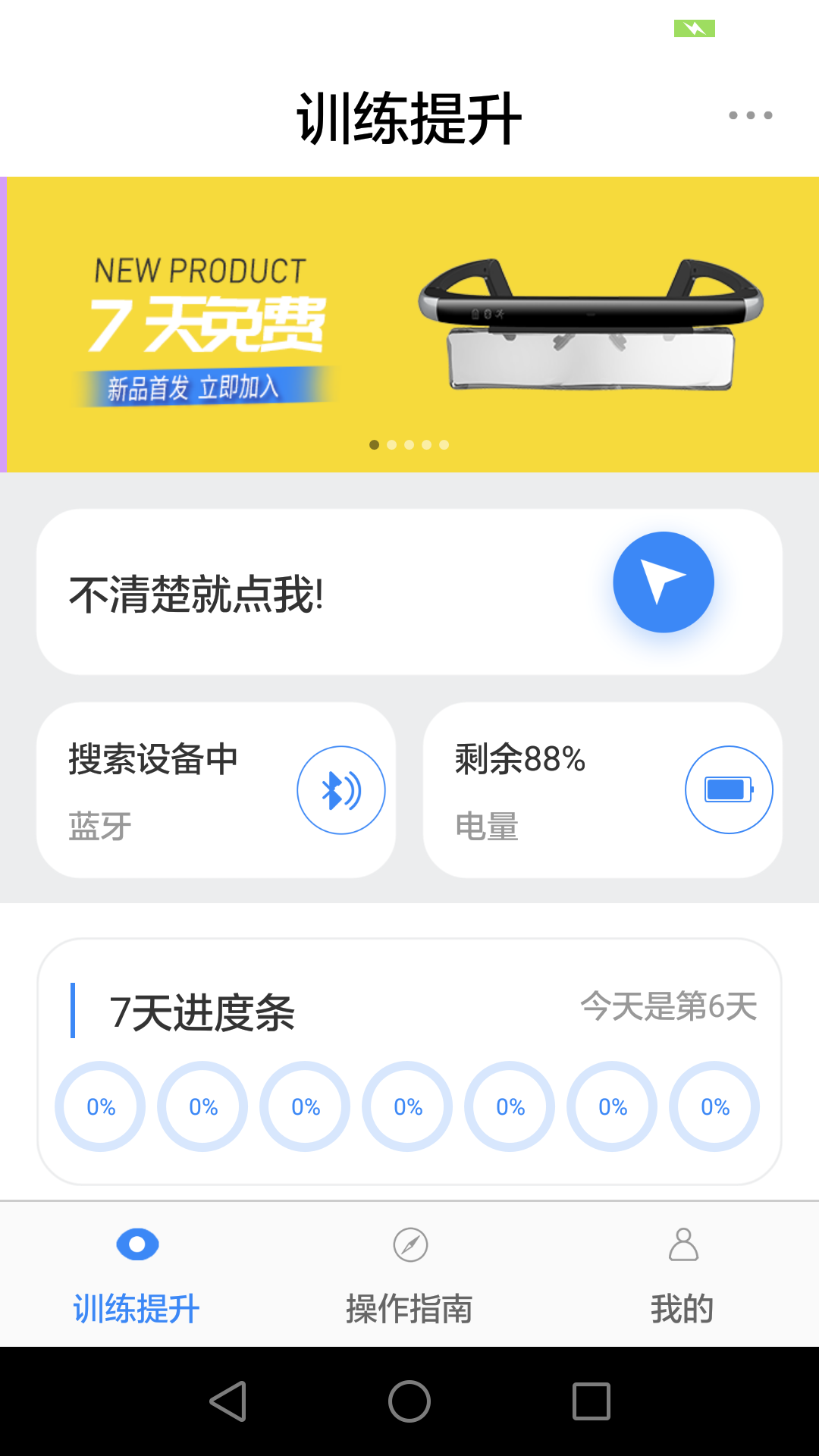The height and width of the screenshot is (1456, 819).
Task: Tap the blue arrow send icon
Action: click(x=663, y=581)
